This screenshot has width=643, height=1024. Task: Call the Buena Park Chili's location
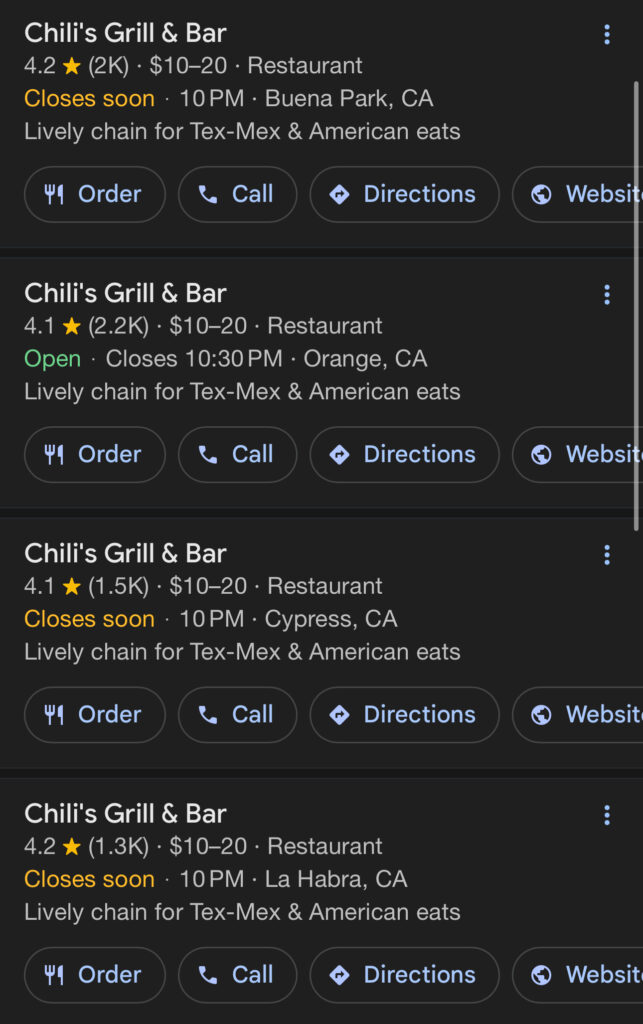(x=237, y=194)
